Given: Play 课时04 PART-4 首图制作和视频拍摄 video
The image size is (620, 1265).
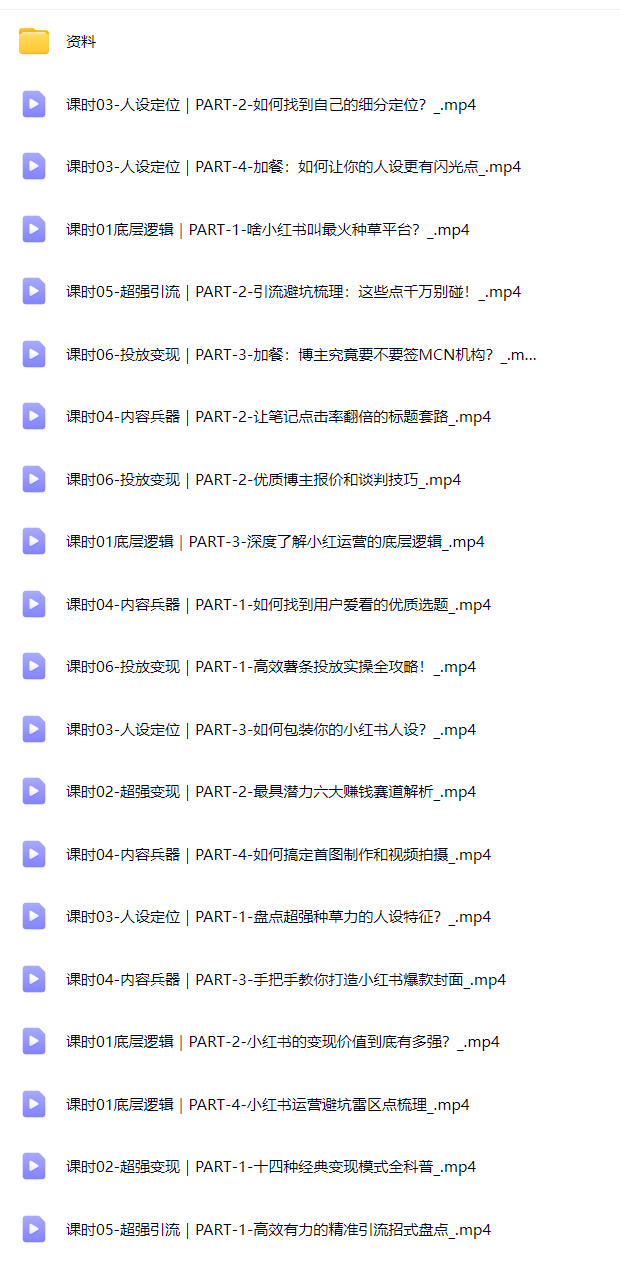Looking at the screenshot, I should 278,854.
